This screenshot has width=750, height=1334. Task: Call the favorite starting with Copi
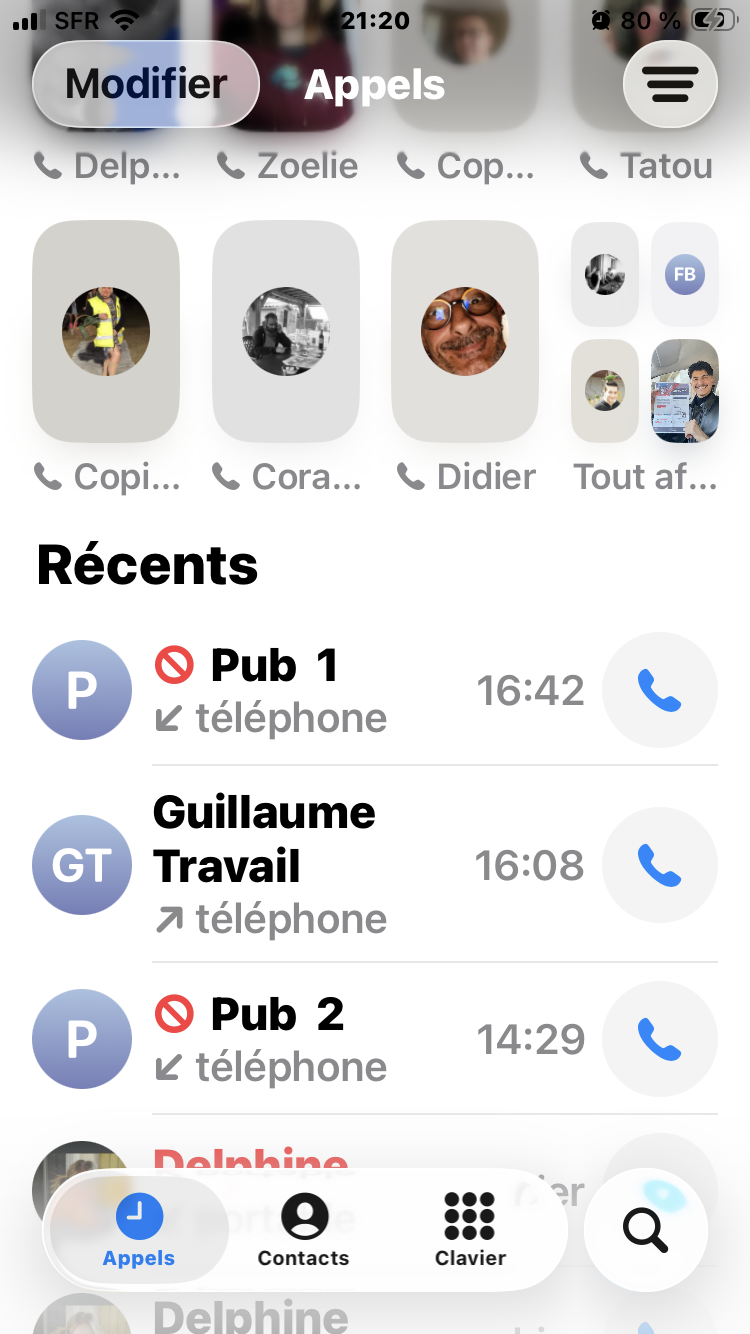click(x=106, y=332)
